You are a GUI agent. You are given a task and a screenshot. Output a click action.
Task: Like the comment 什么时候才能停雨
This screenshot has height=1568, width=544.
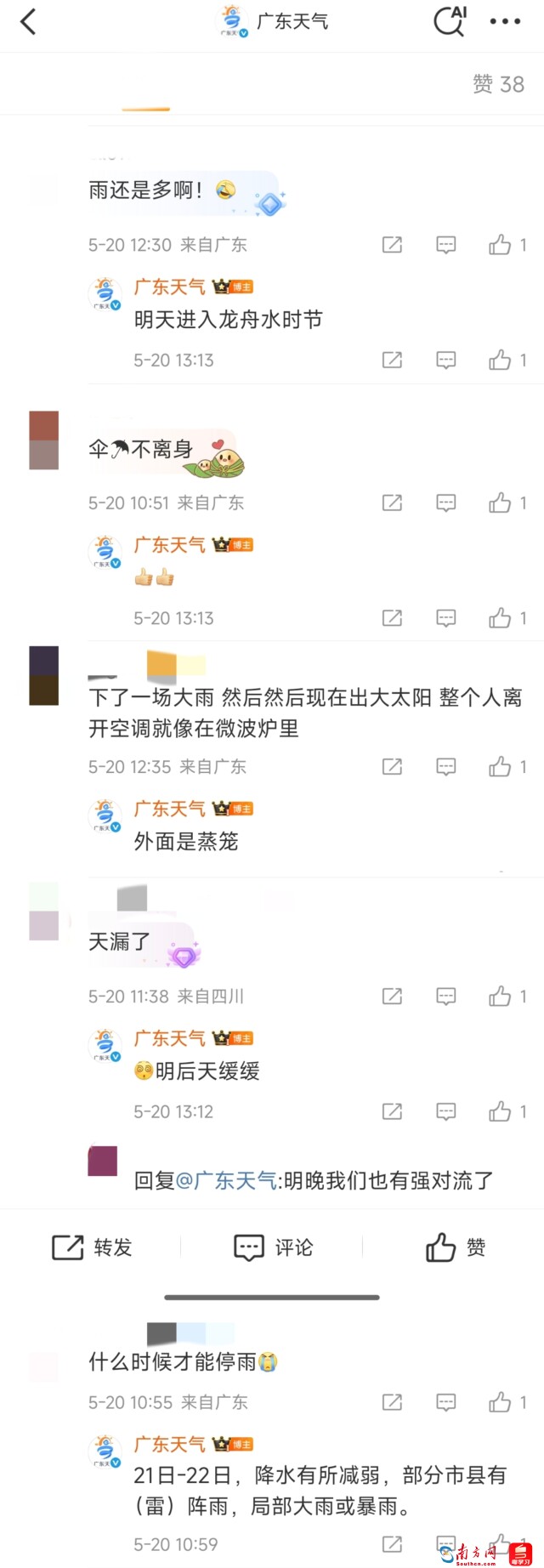click(500, 1402)
